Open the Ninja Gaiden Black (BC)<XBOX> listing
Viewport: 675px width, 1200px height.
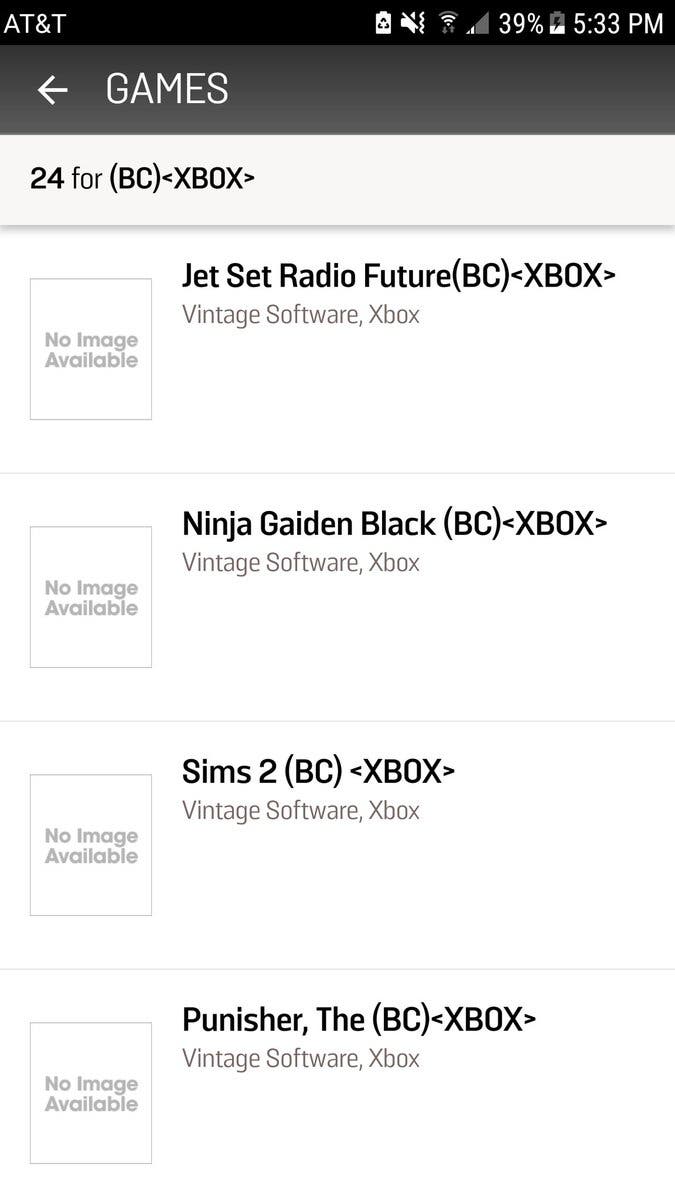click(x=337, y=597)
